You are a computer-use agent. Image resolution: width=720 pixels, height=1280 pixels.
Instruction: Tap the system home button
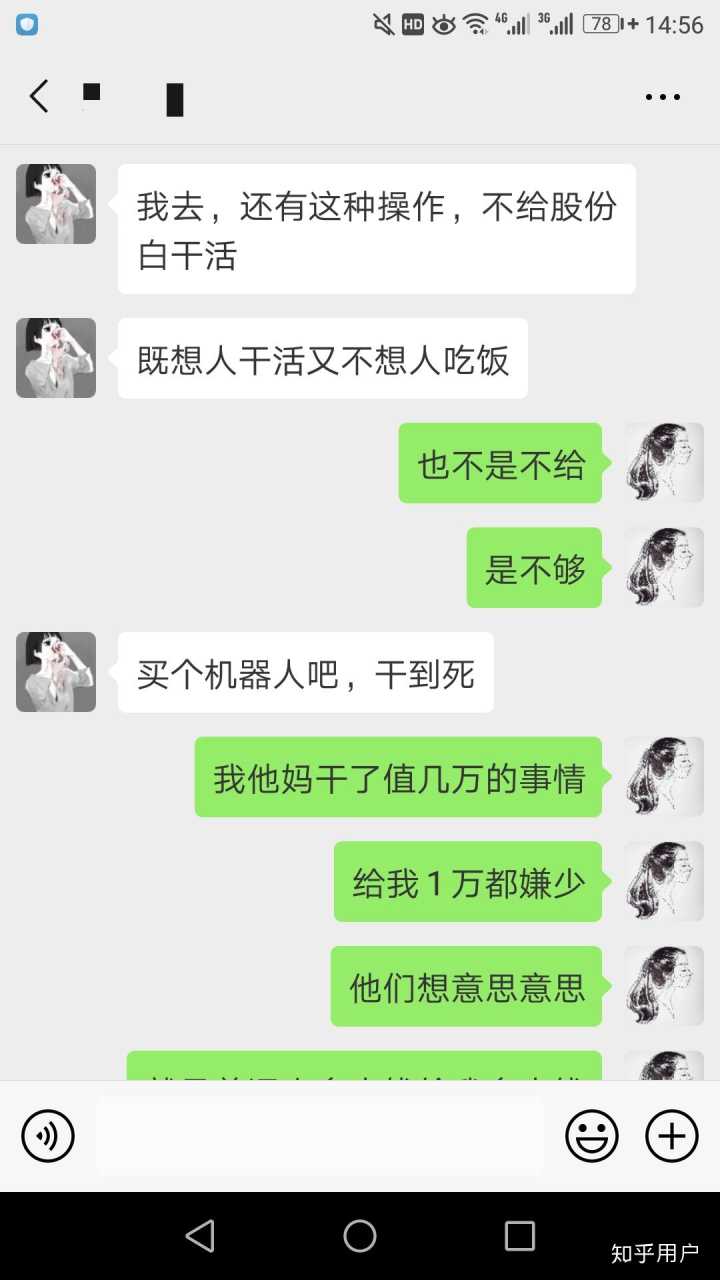(360, 1236)
